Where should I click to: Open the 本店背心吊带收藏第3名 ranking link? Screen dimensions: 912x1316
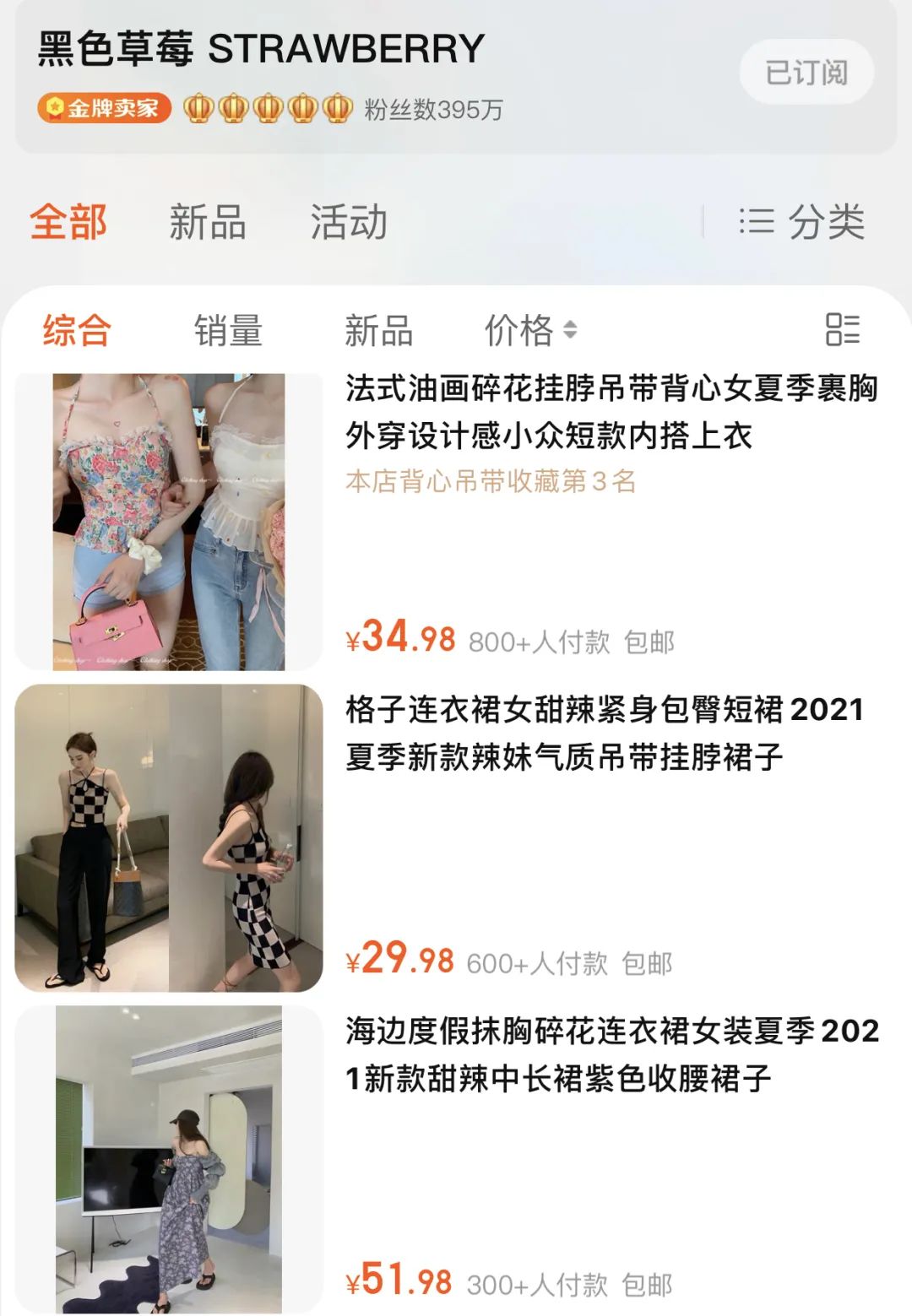click(491, 480)
